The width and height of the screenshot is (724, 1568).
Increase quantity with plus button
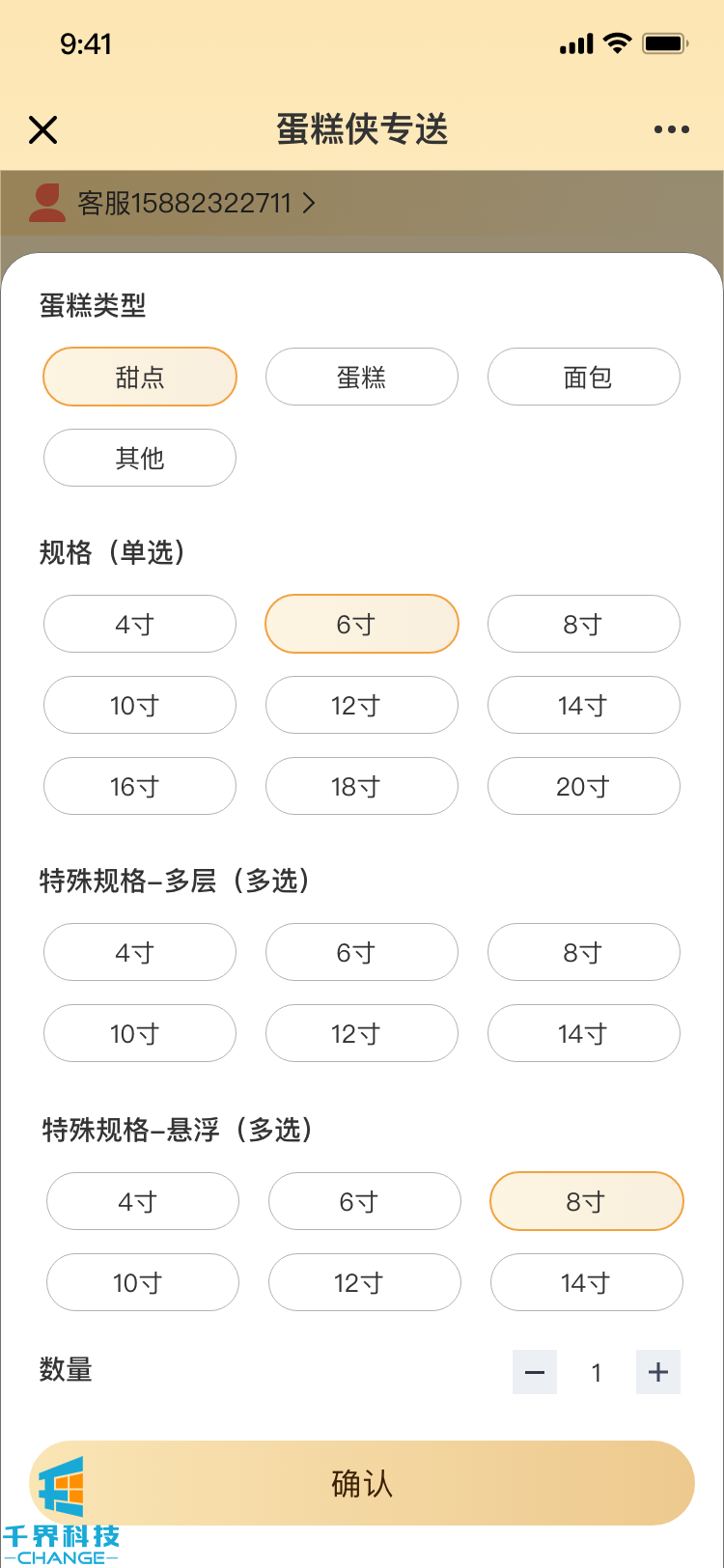click(x=658, y=1372)
